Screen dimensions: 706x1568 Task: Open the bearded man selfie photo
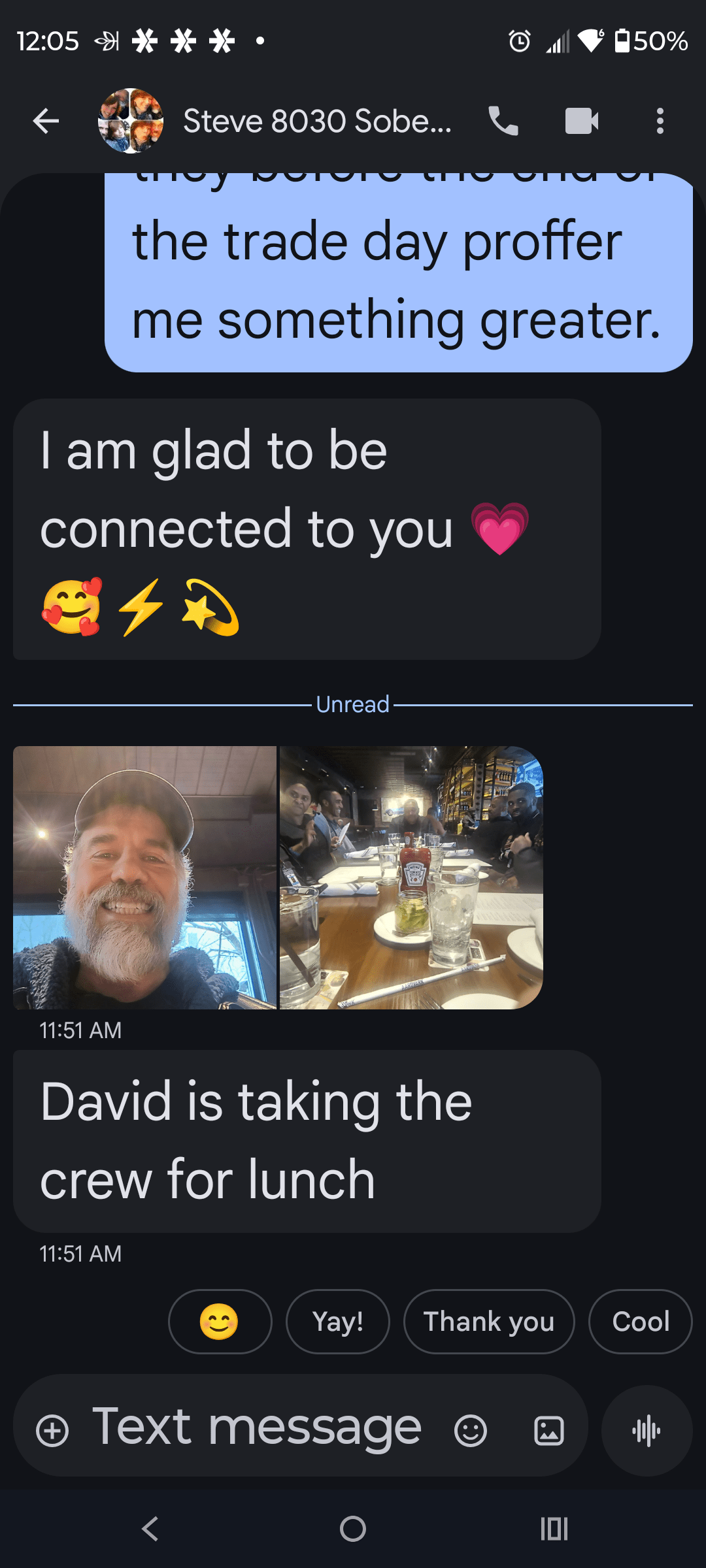tap(144, 877)
